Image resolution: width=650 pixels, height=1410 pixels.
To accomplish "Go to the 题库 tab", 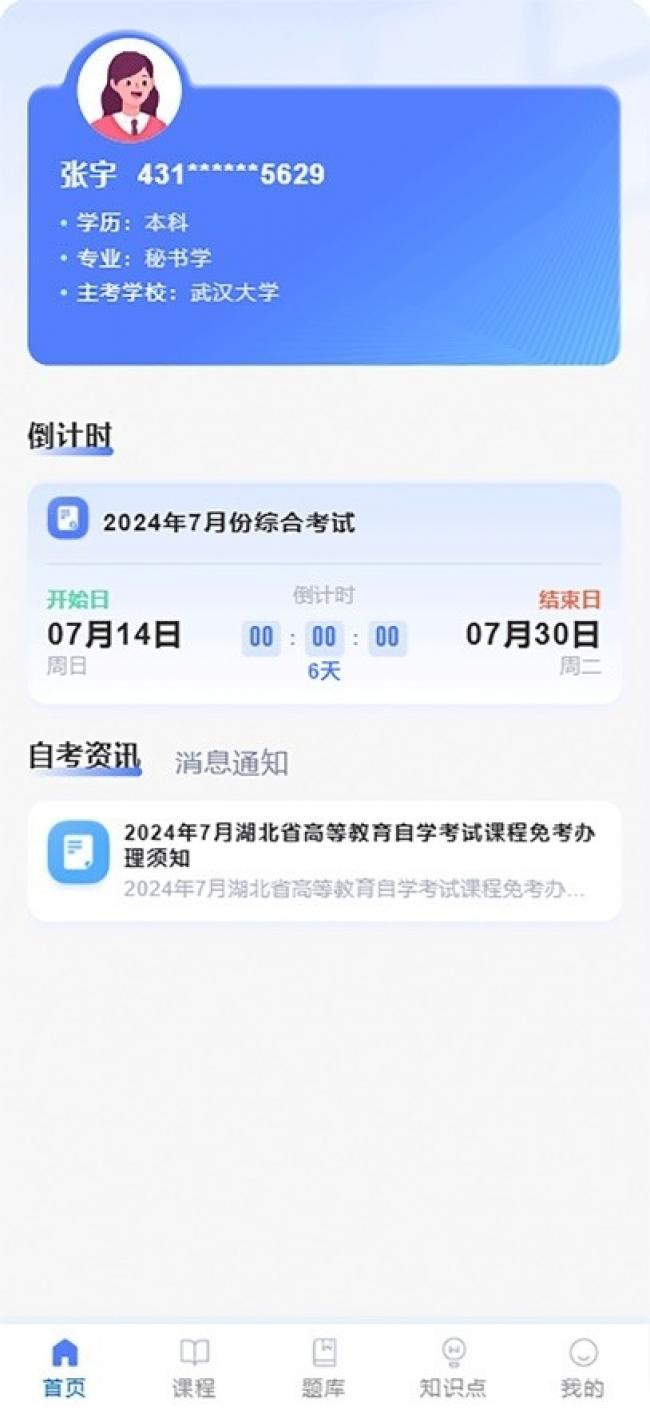I will click(324, 1369).
